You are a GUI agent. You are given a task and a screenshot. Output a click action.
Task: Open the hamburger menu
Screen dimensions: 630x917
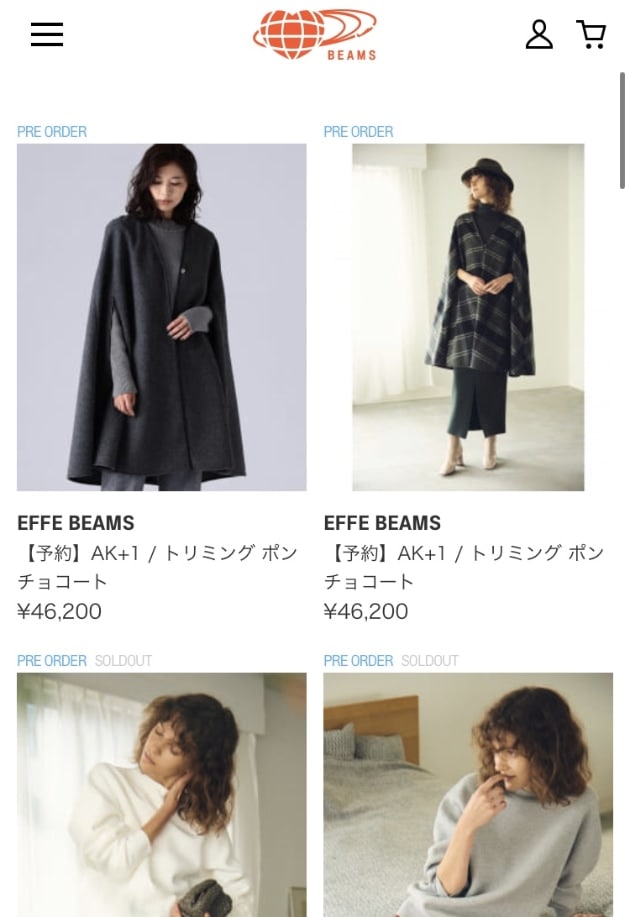(x=47, y=35)
